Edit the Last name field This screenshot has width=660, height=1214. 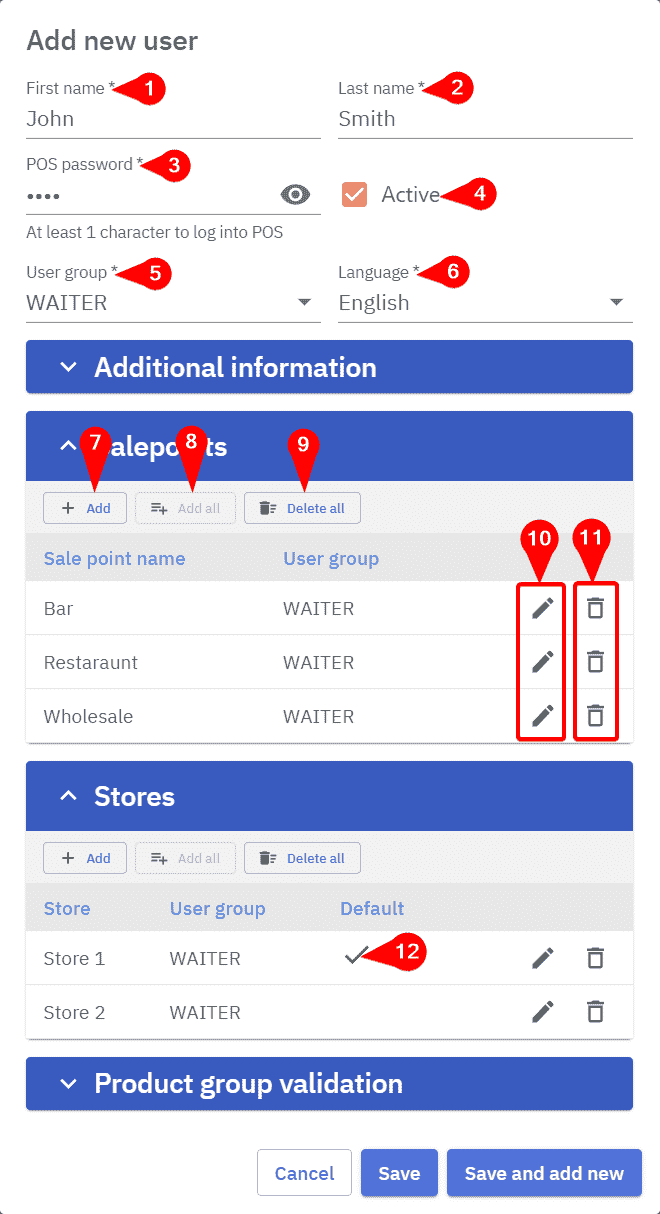(484, 119)
